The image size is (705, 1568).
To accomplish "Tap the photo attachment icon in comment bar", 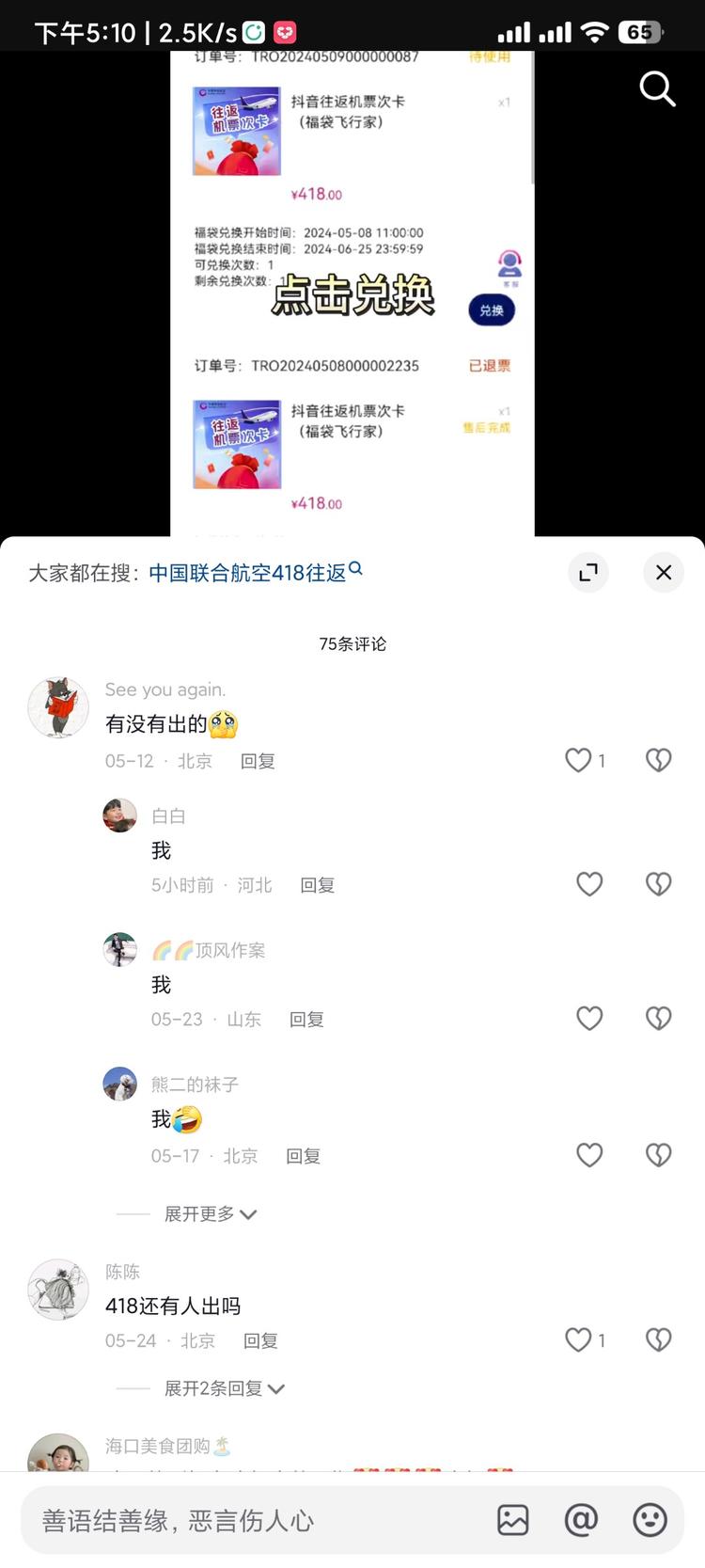I will tap(512, 1519).
